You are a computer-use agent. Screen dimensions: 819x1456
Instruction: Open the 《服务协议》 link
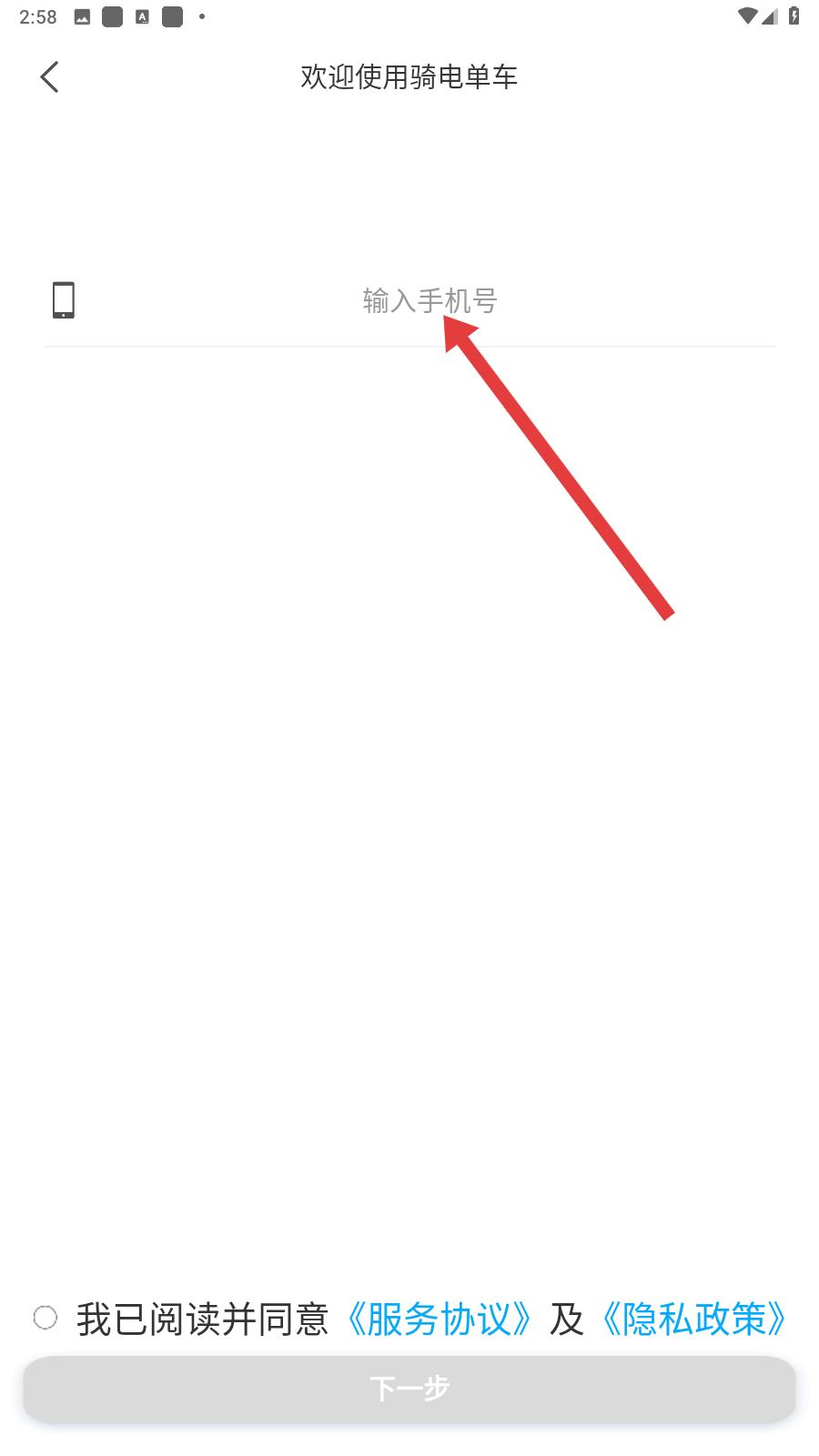point(439,1319)
